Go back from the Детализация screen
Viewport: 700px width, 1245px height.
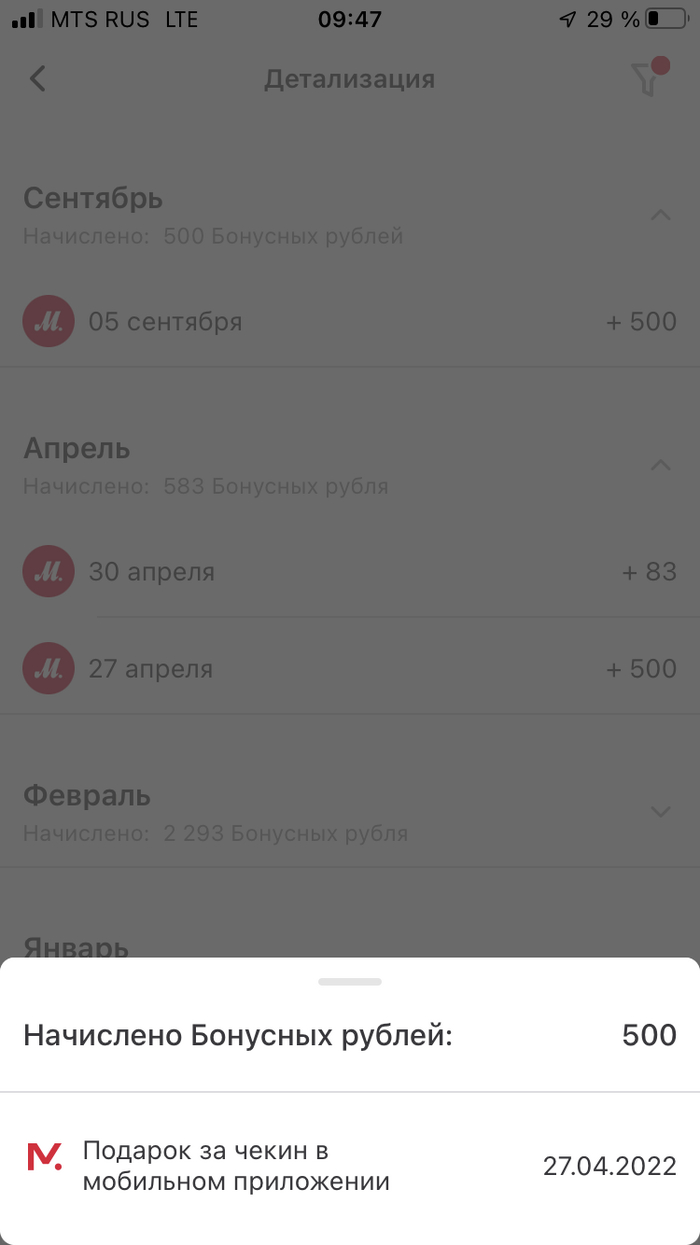click(x=38, y=79)
